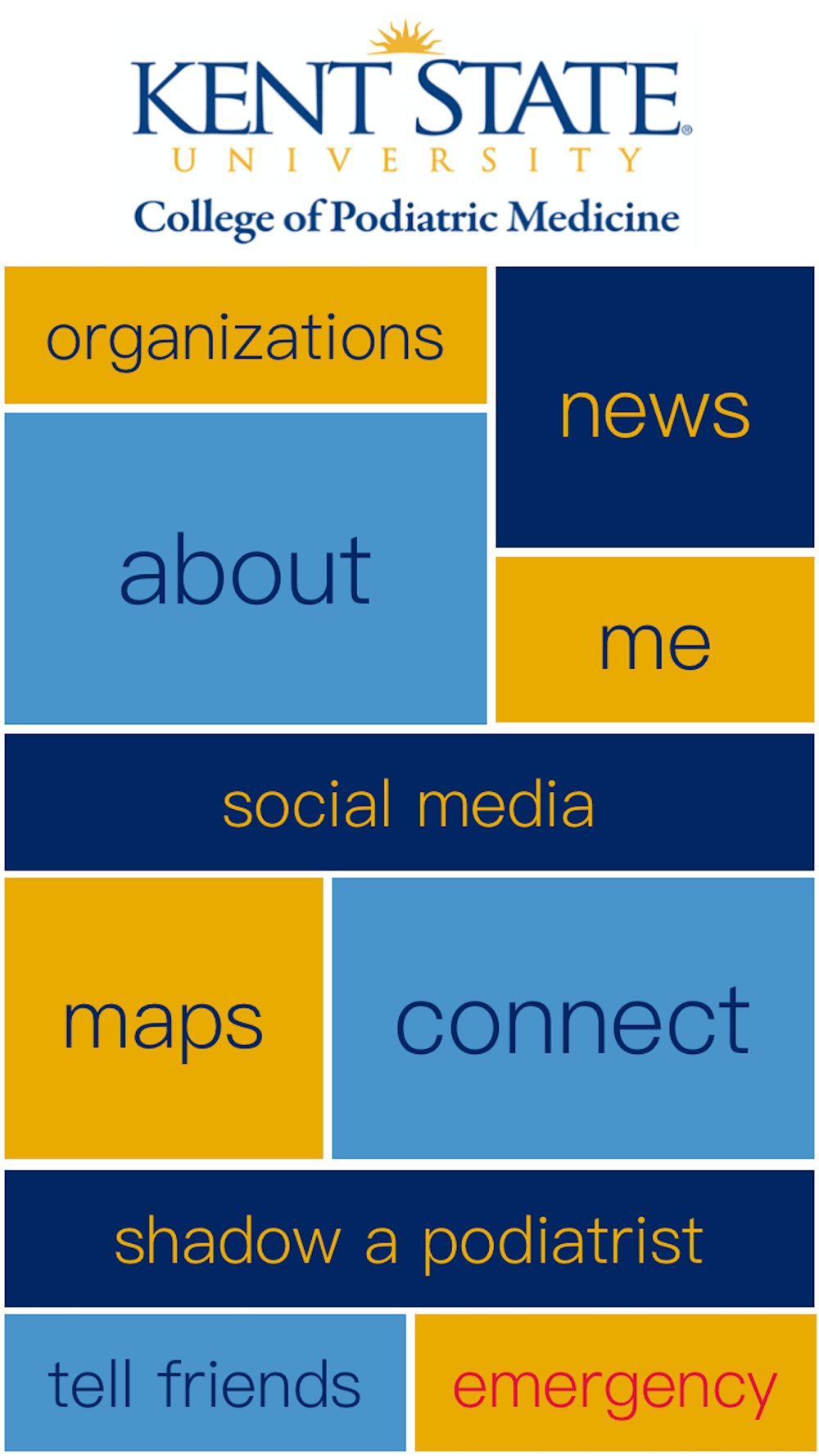Open emergency information

pos(614,1383)
